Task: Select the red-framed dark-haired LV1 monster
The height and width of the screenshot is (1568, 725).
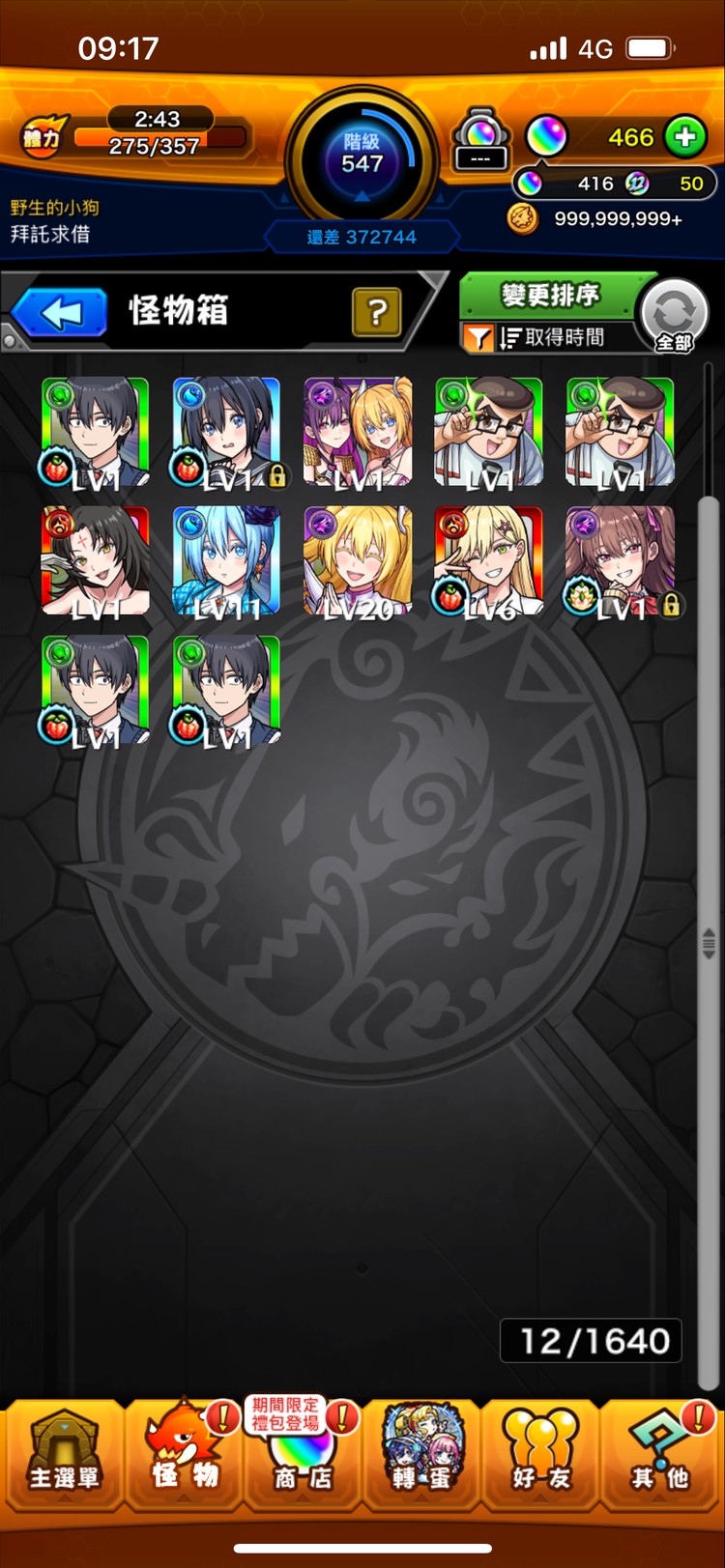Action: [95, 560]
